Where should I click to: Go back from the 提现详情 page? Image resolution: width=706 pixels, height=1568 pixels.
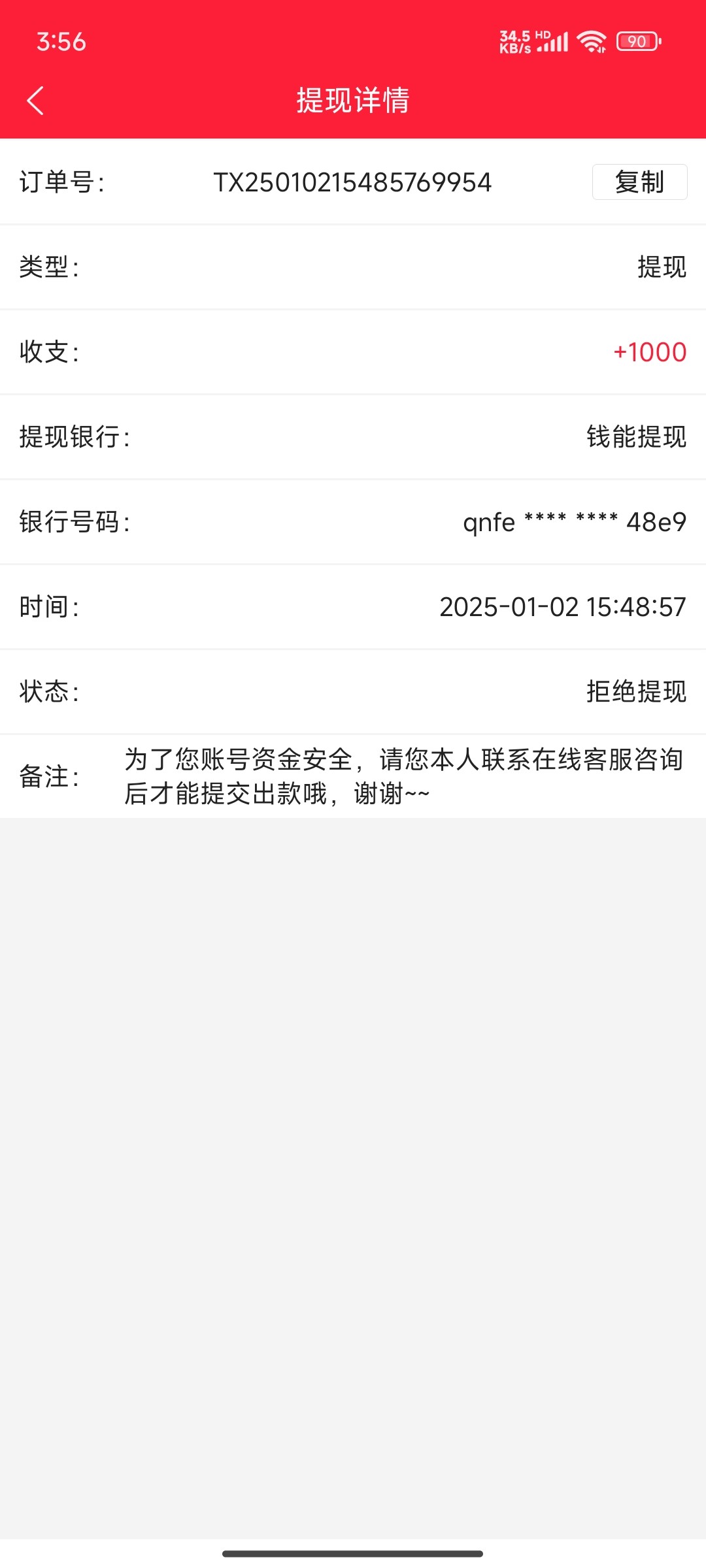35,101
